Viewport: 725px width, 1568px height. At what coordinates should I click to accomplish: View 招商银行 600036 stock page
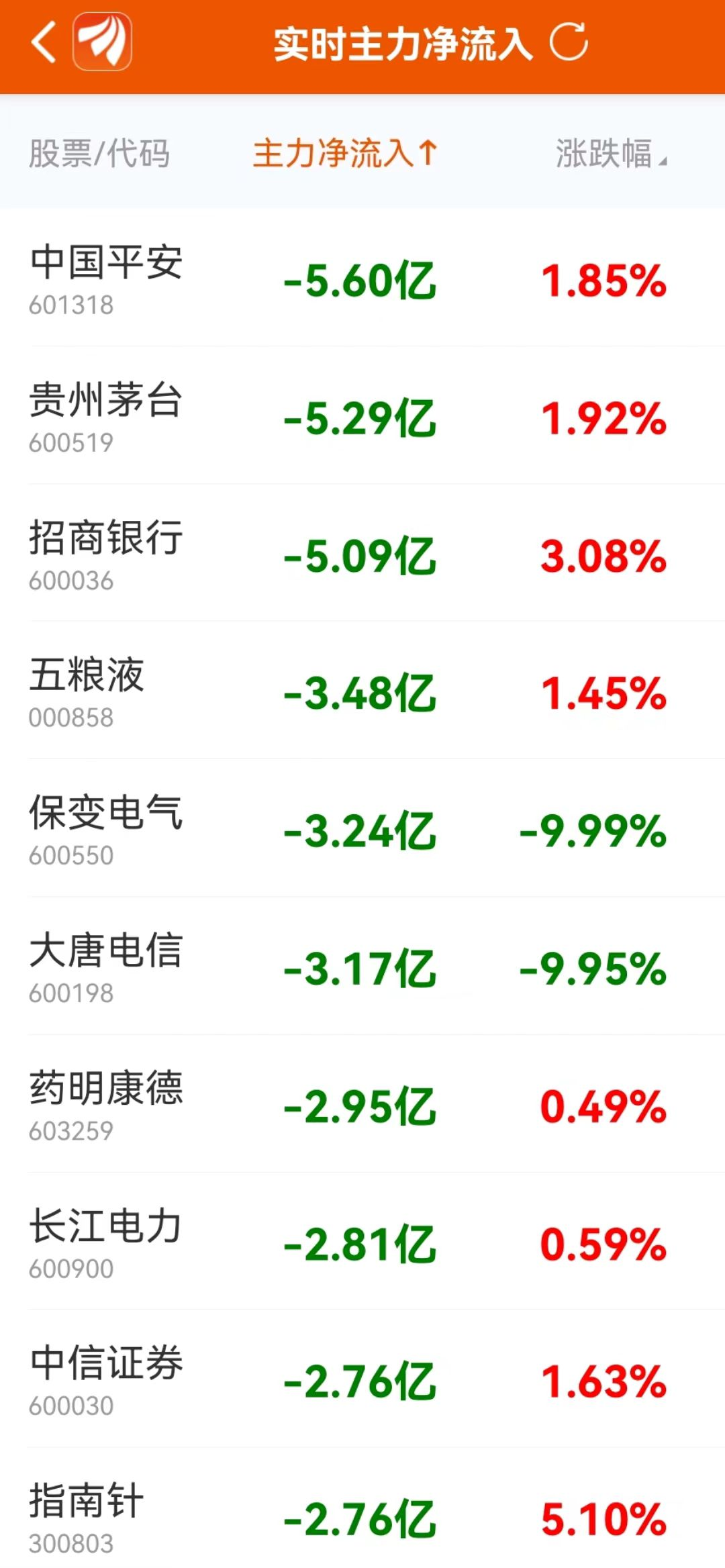362,554
